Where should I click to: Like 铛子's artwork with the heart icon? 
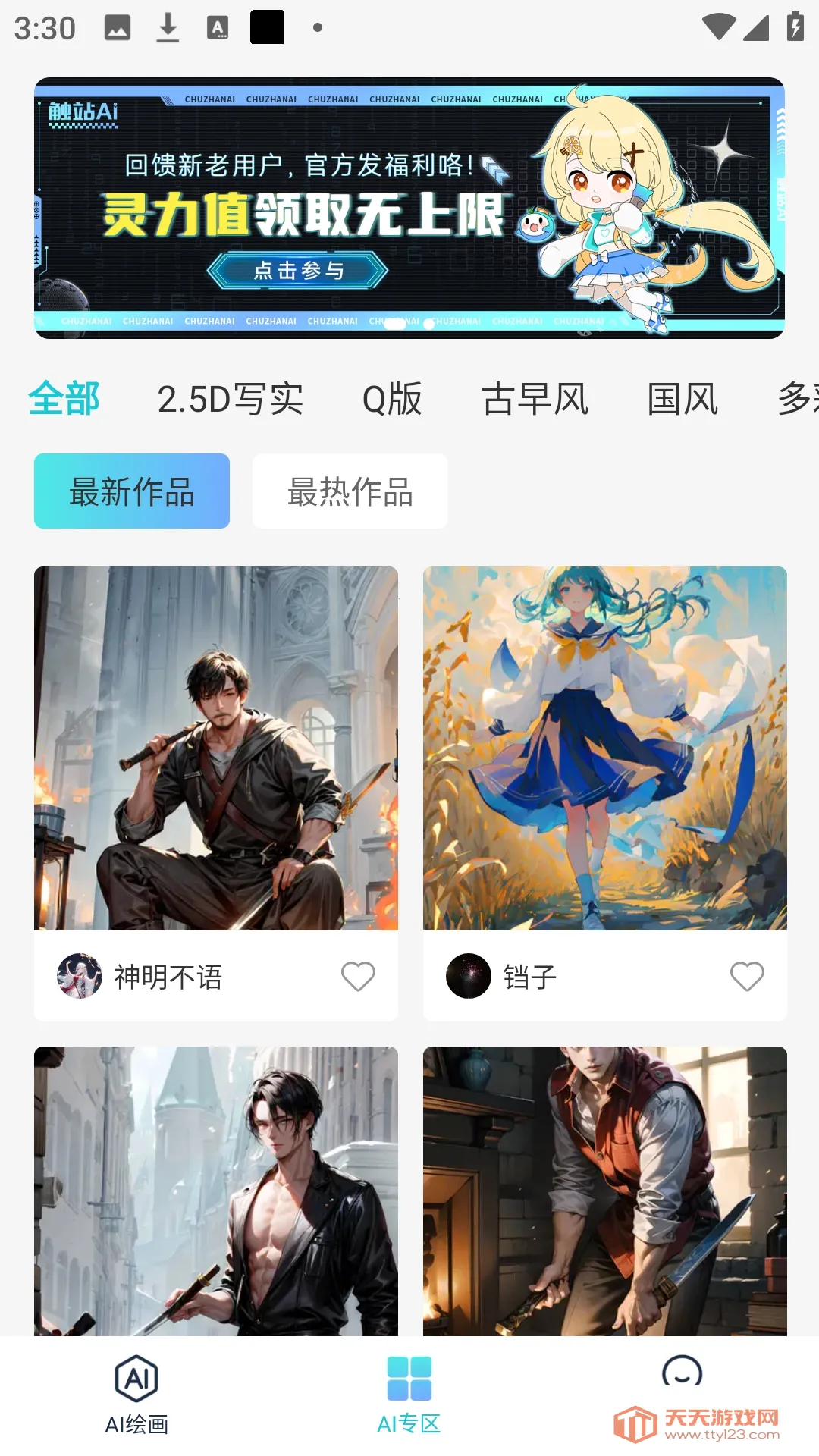pos(745,977)
